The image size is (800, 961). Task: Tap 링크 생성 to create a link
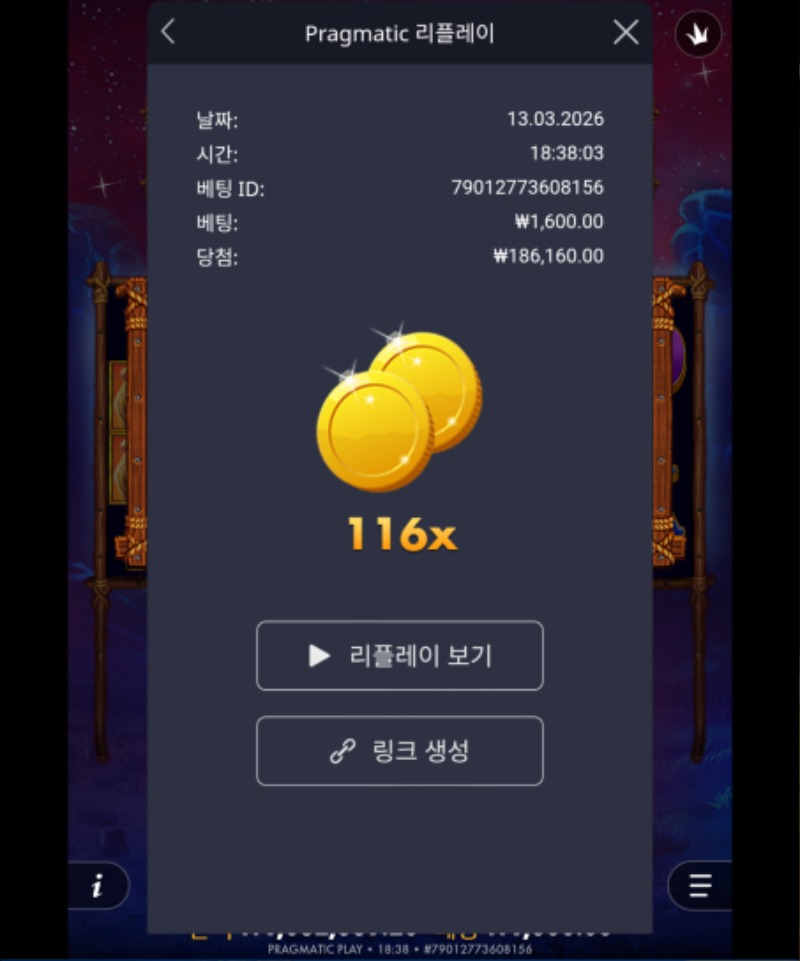click(400, 751)
